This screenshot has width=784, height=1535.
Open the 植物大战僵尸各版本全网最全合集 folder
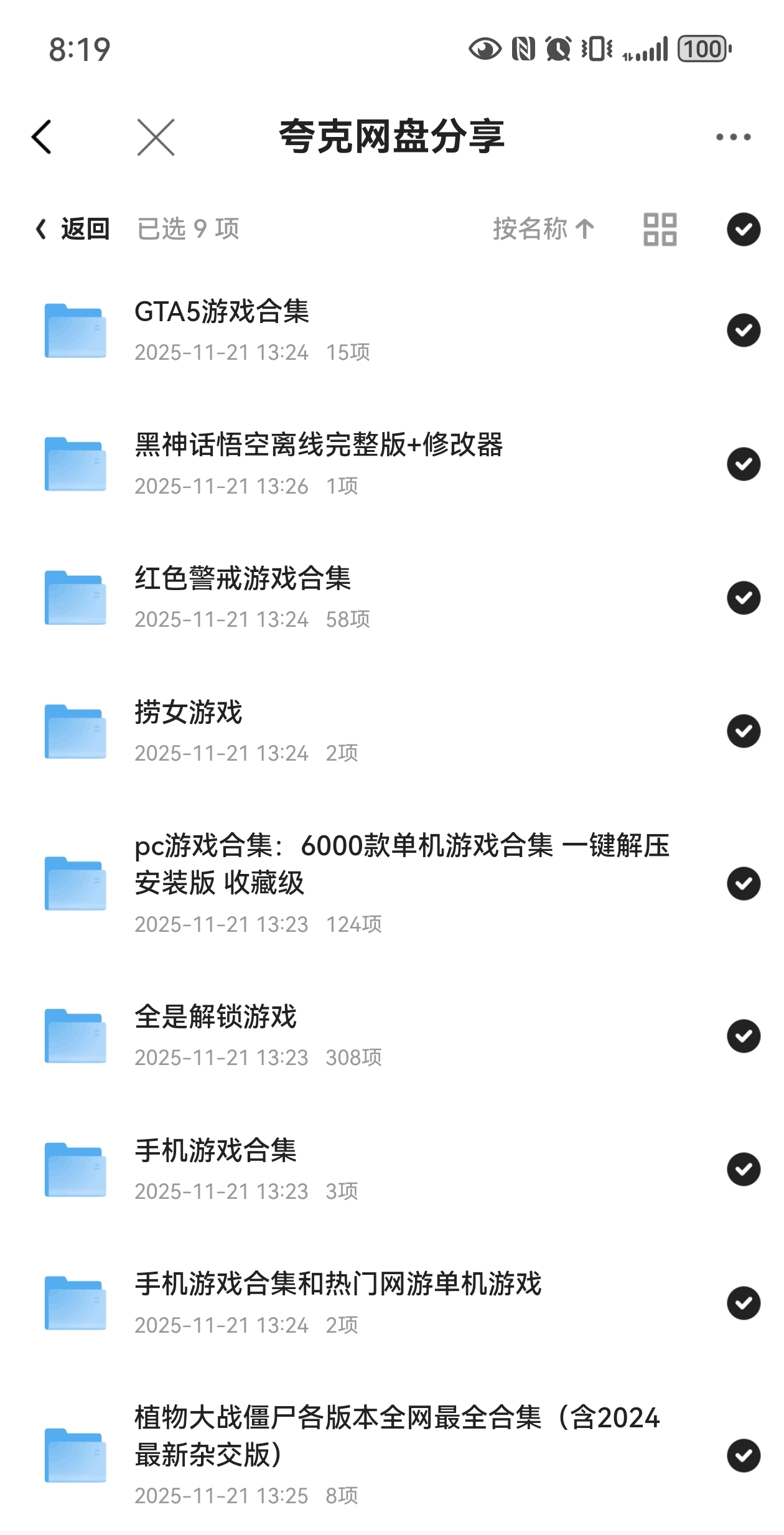[396, 1437]
